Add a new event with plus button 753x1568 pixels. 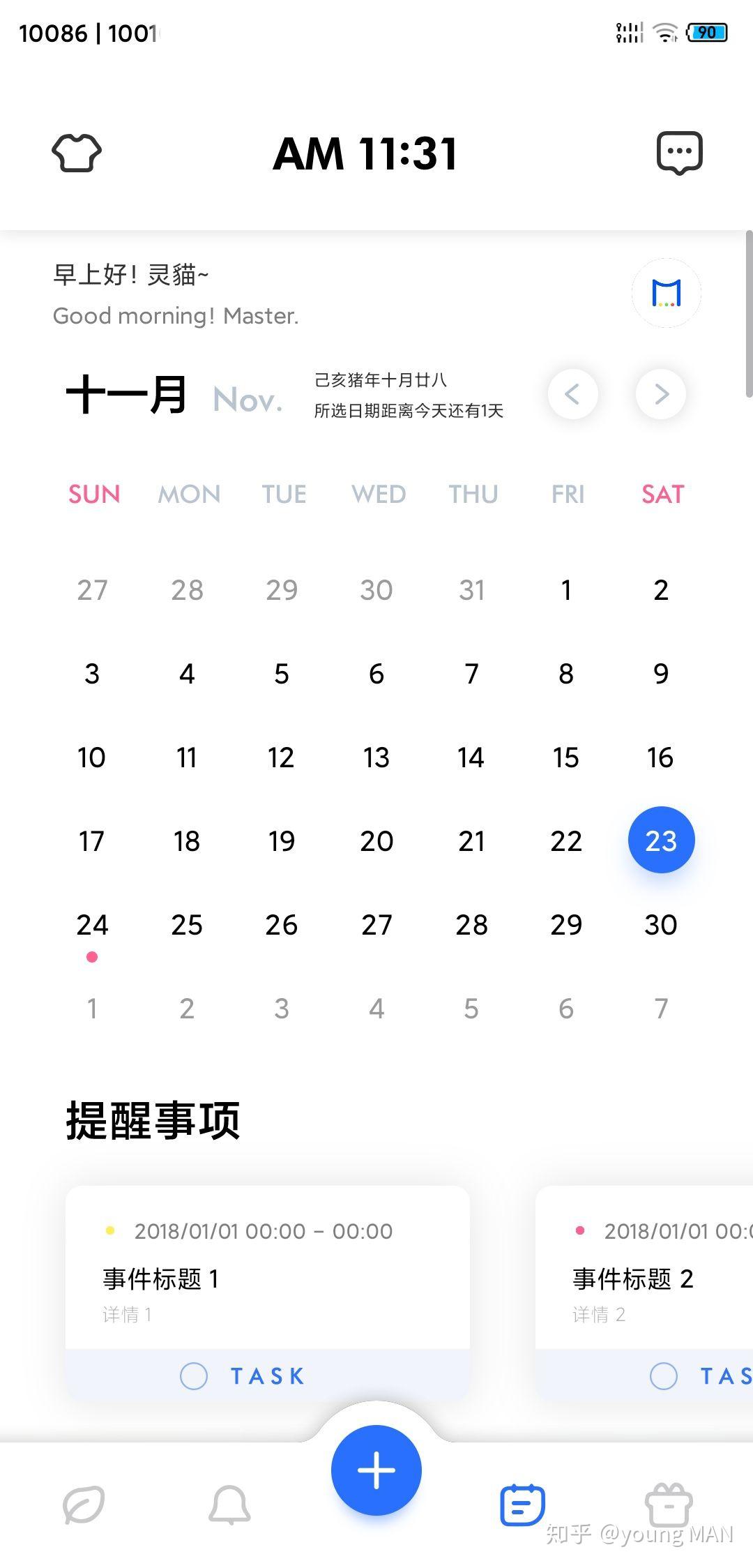point(376,1470)
